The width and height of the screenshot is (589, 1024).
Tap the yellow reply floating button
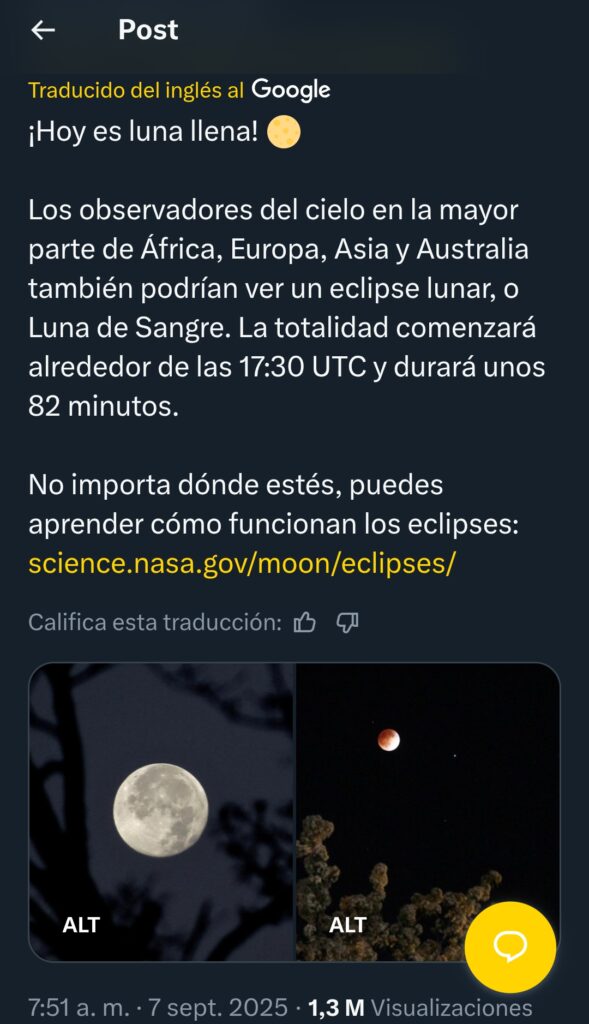point(510,946)
